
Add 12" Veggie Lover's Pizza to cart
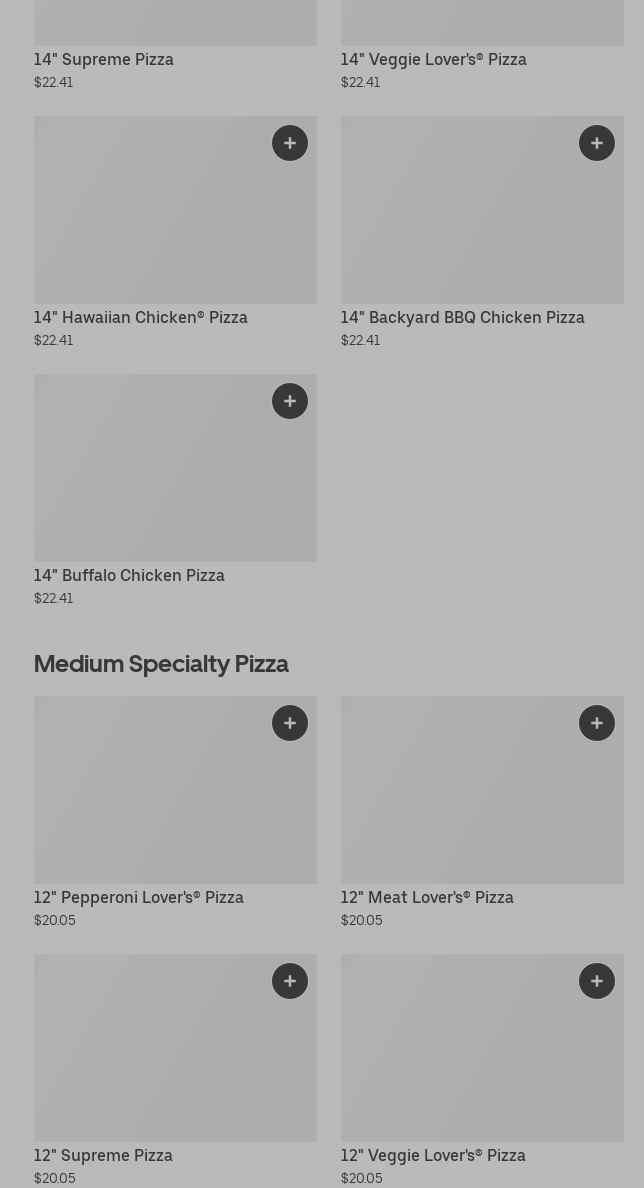[597, 981]
